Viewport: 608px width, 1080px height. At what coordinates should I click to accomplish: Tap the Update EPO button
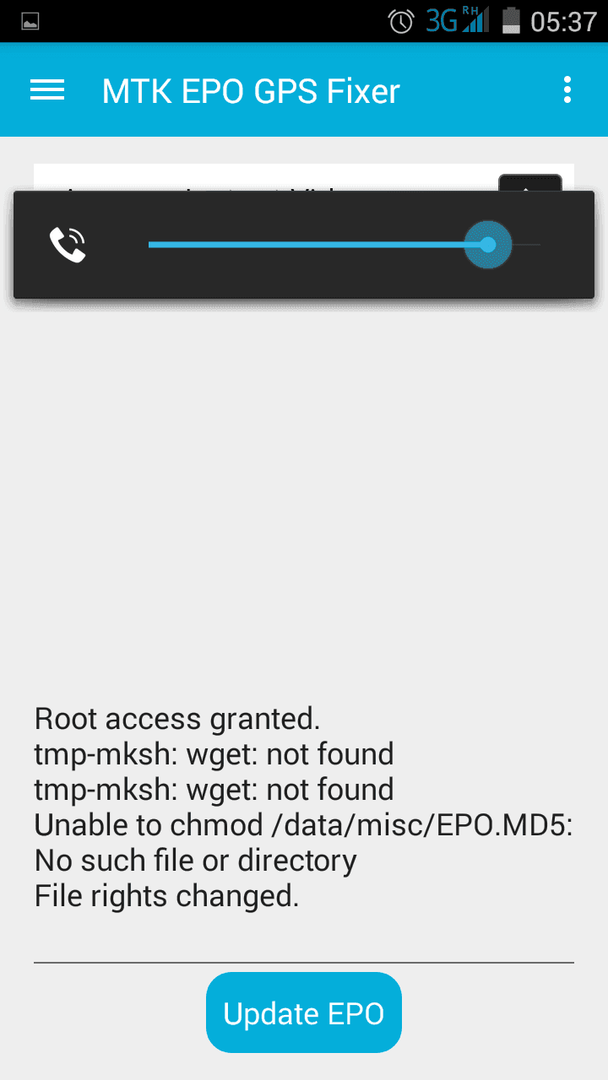[x=303, y=1013]
